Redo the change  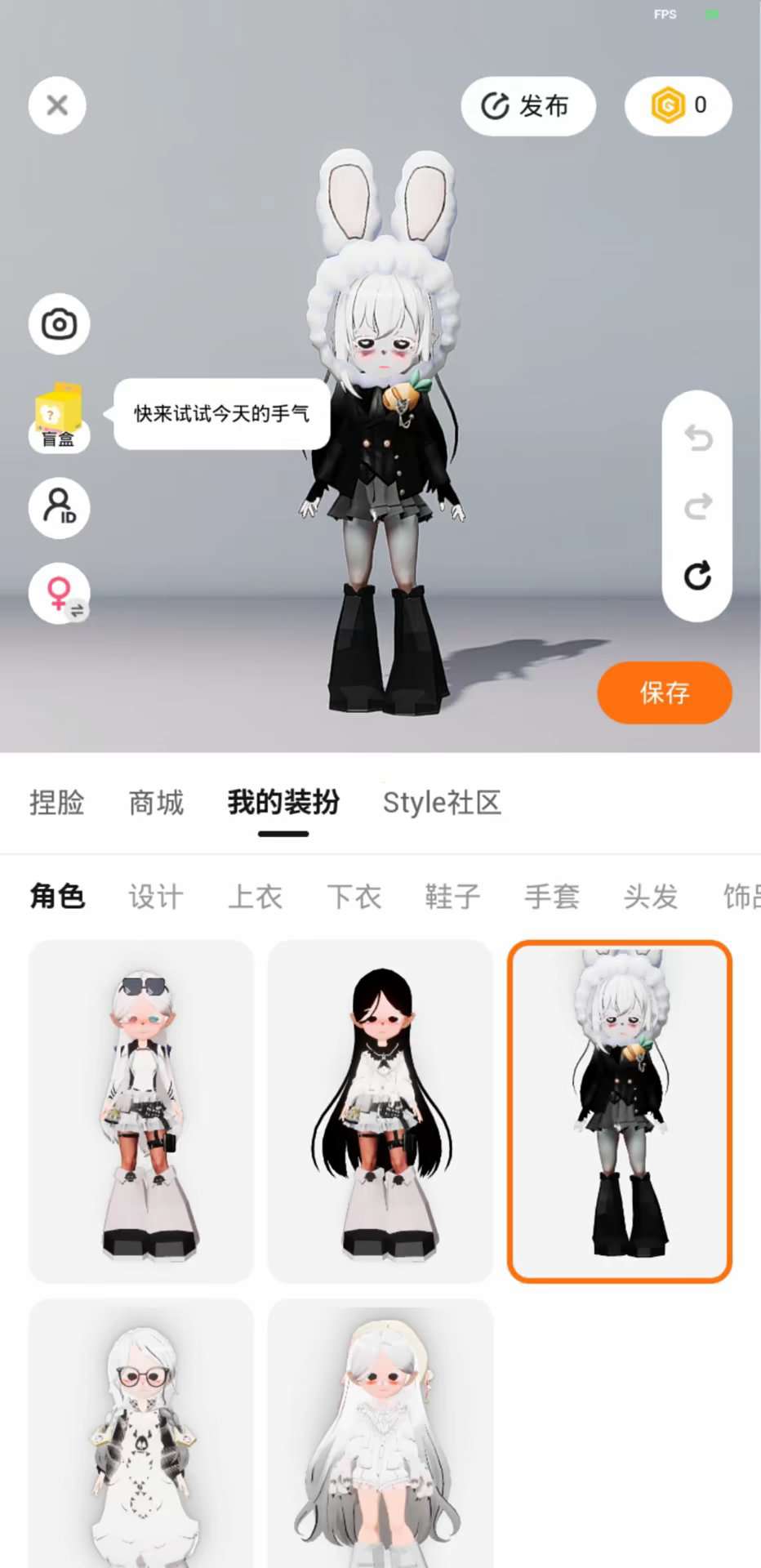click(x=697, y=506)
